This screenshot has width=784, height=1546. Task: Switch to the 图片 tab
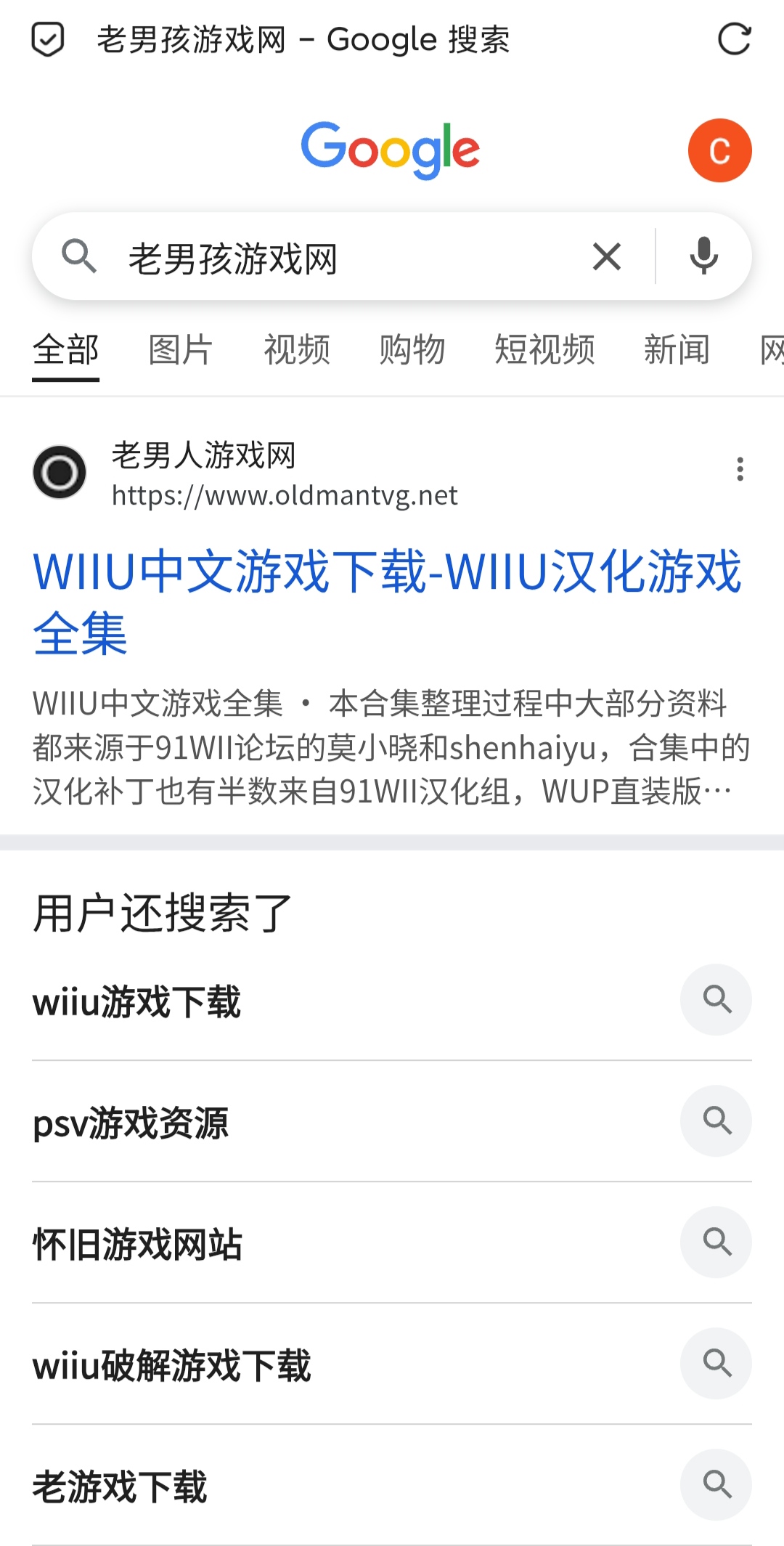point(181,350)
